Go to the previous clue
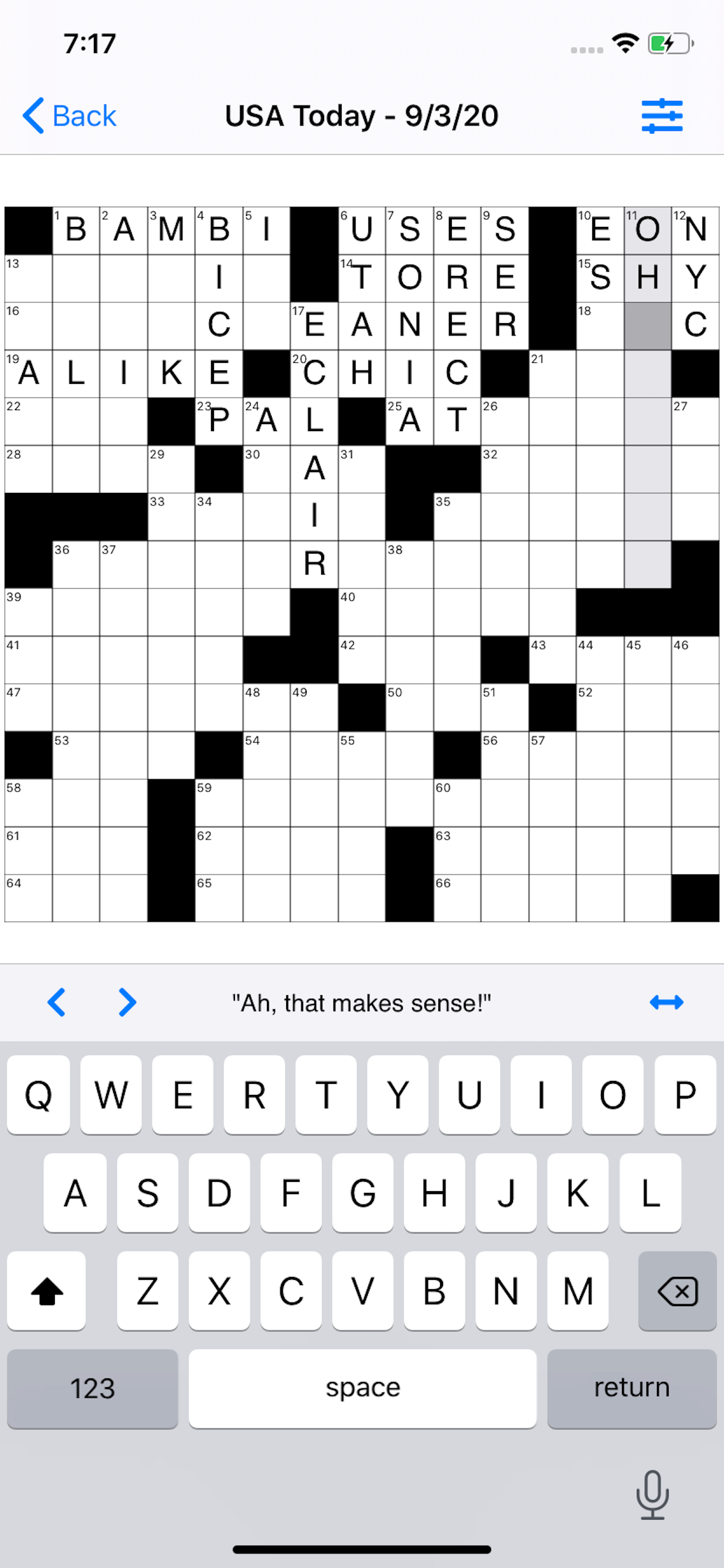 (x=57, y=1003)
